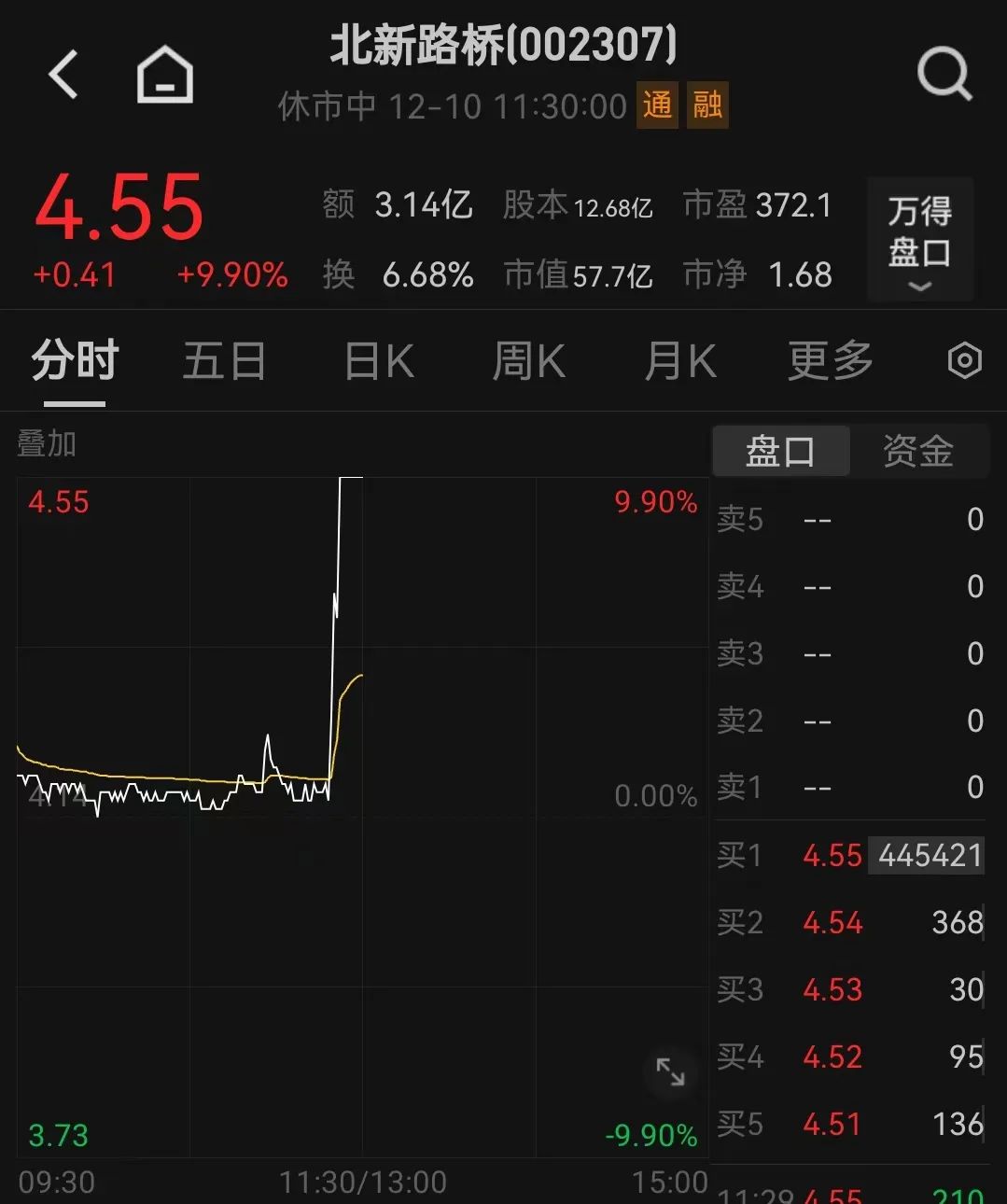Viewport: 1007px width, 1204px height.
Task: Switch to the 周K tab
Action: pyautogui.click(x=528, y=361)
